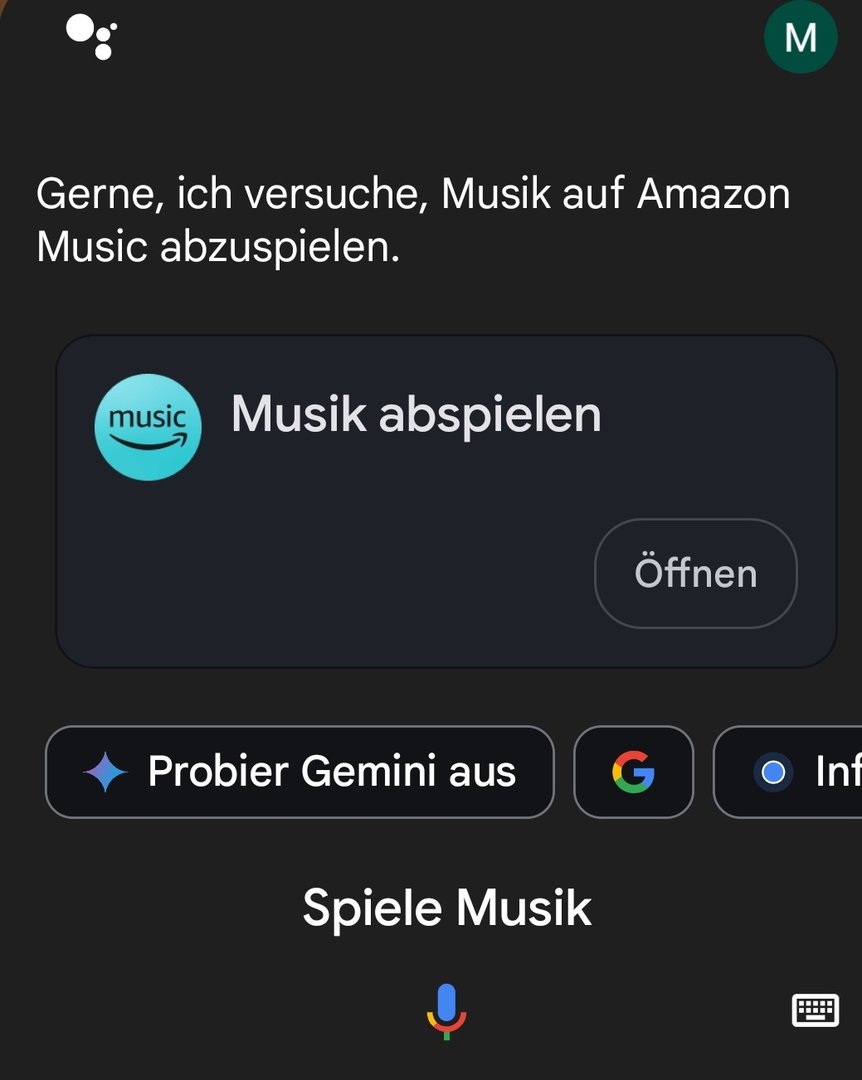The height and width of the screenshot is (1080, 862).
Task: Switch to keyboard input
Action: coord(815,1010)
